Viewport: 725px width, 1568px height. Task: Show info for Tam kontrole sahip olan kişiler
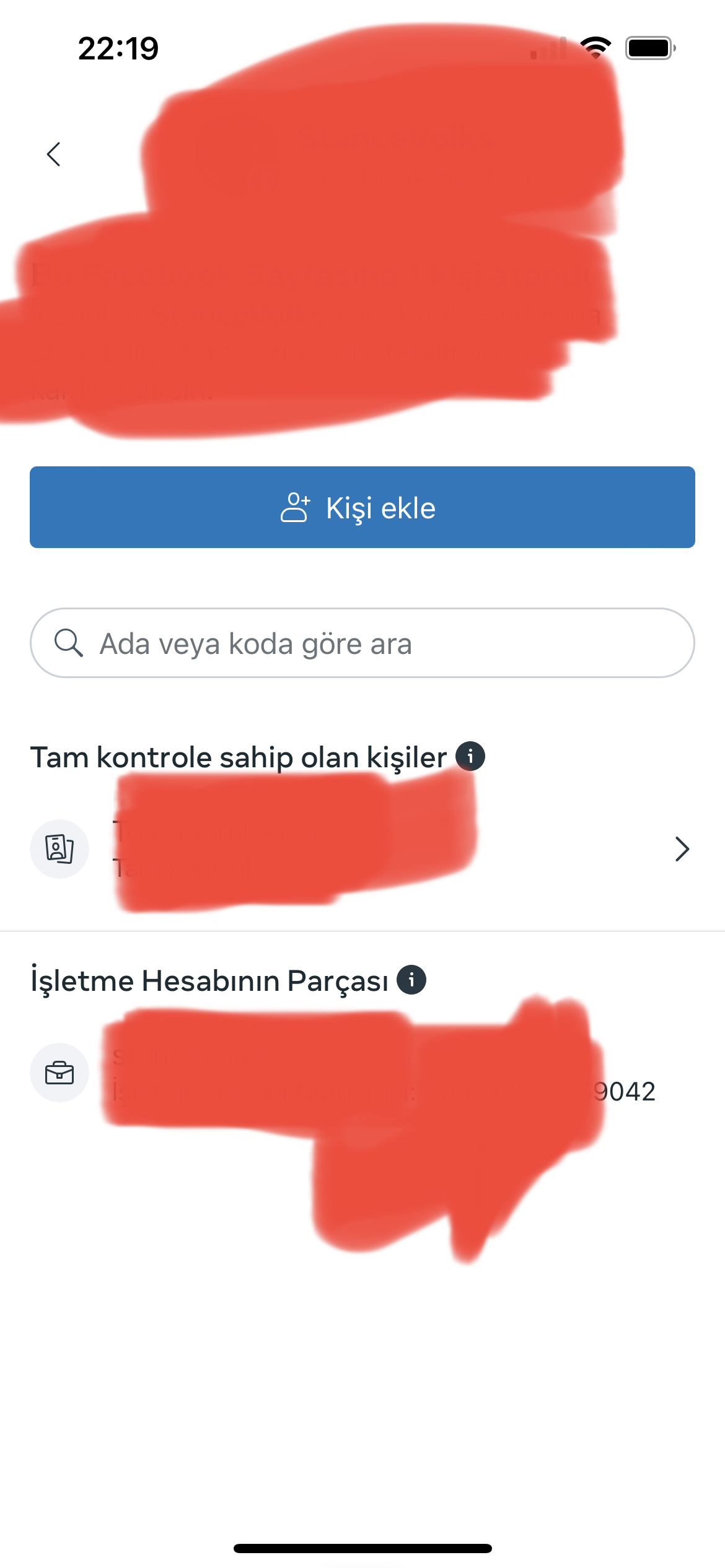(470, 756)
